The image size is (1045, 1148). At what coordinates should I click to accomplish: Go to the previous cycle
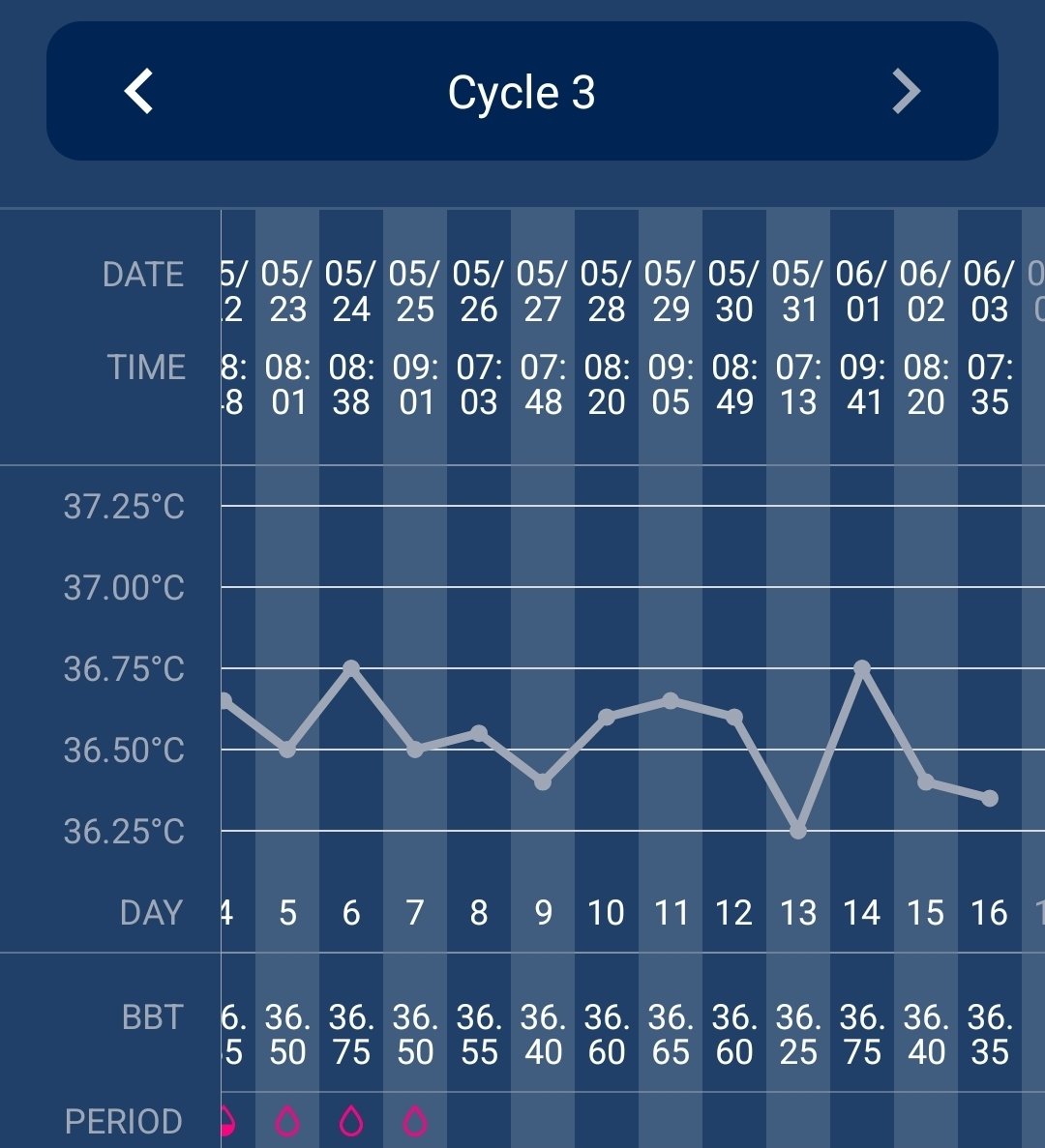[x=139, y=92]
